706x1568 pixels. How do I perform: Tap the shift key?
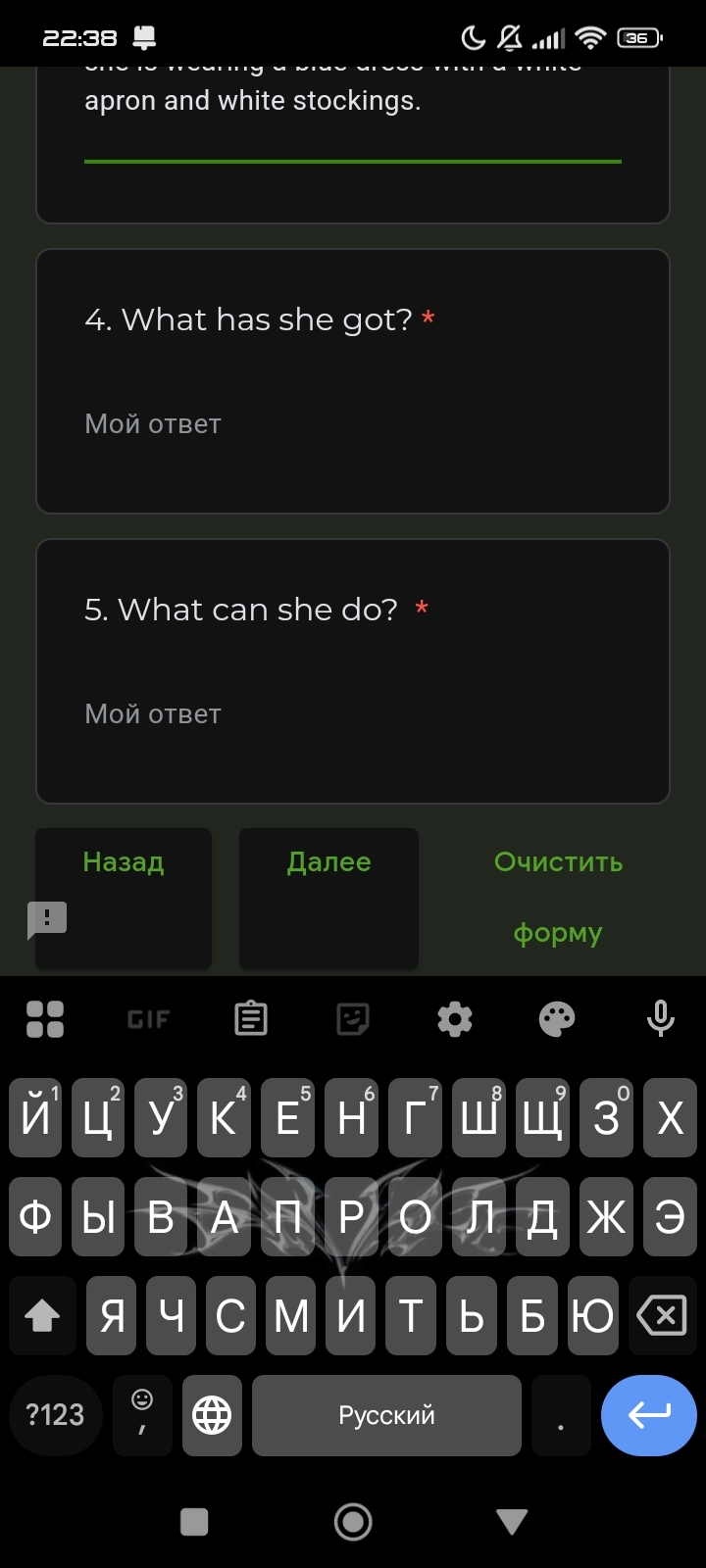click(x=42, y=1315)
